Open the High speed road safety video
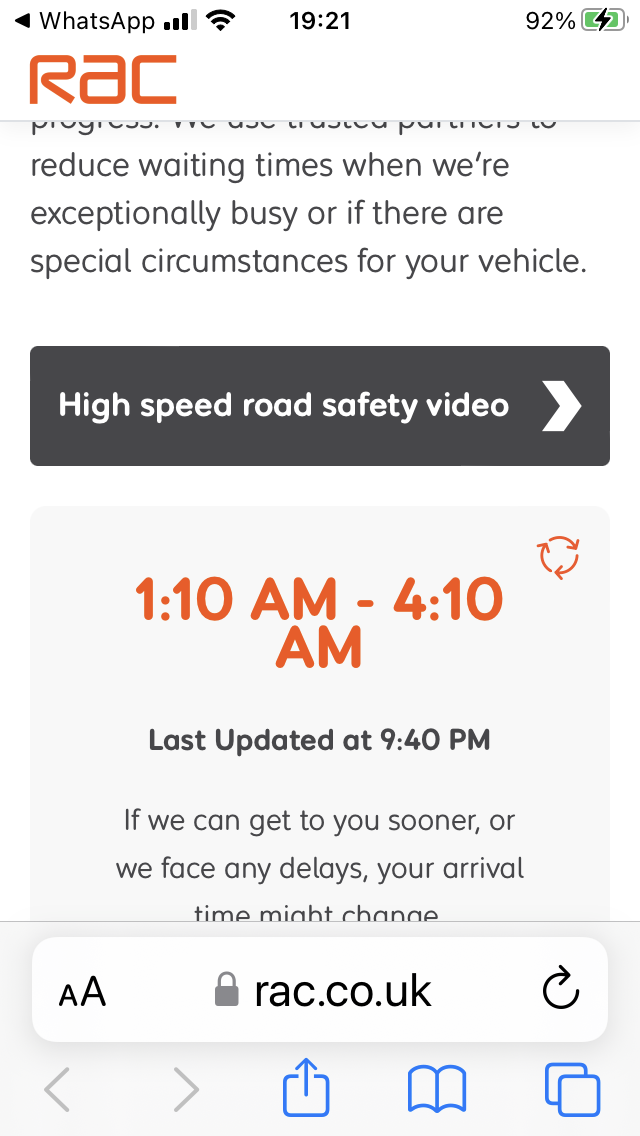Image resolution: width=640 pixels, height=1136 pixels. click(320, 406)
